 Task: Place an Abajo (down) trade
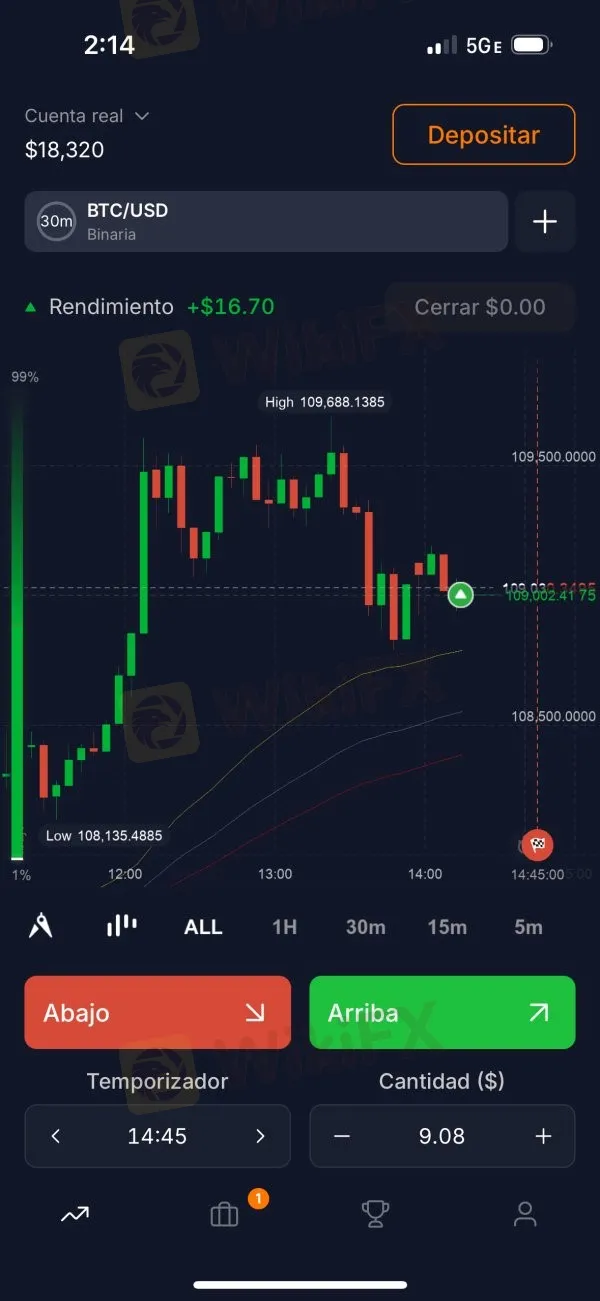(157, 1013)
